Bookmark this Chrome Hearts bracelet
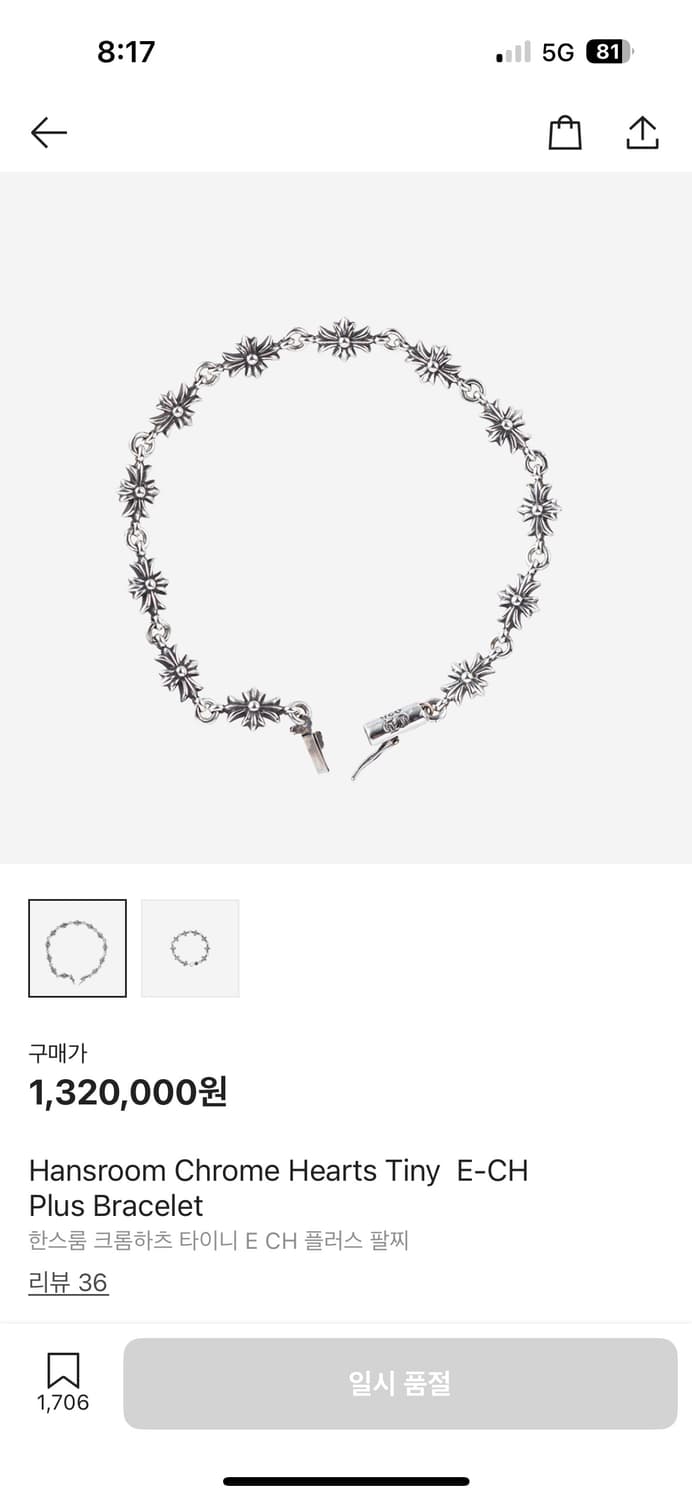 coord(63,1371)
